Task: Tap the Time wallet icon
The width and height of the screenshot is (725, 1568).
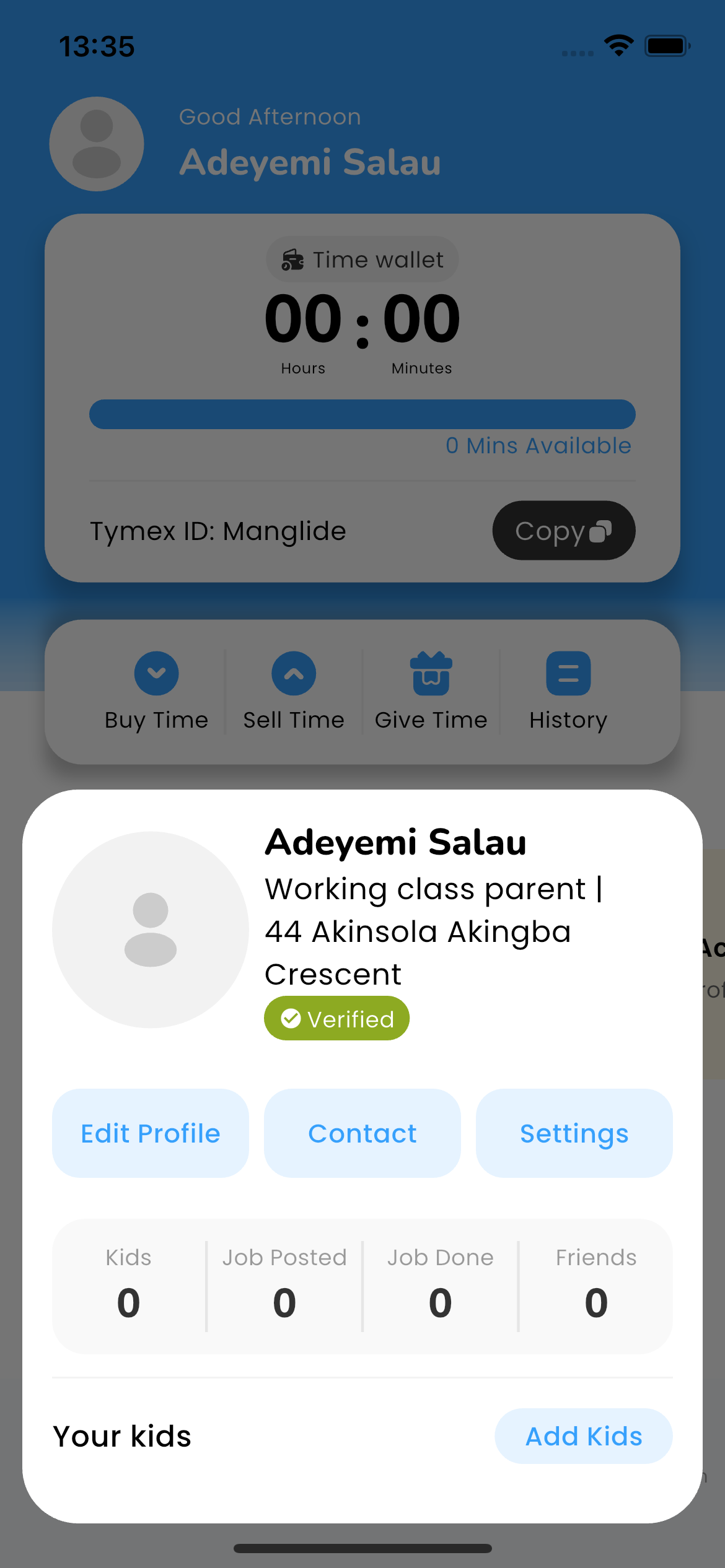Action: pyautogui.click(x=294, y=259)
